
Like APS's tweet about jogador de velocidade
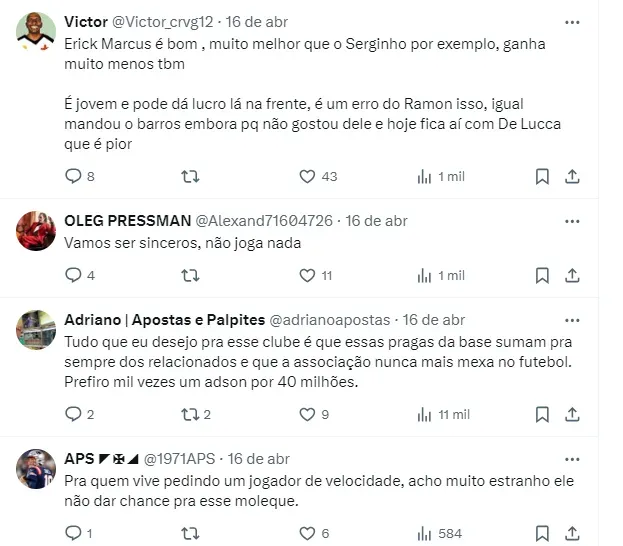click(308, 534)
